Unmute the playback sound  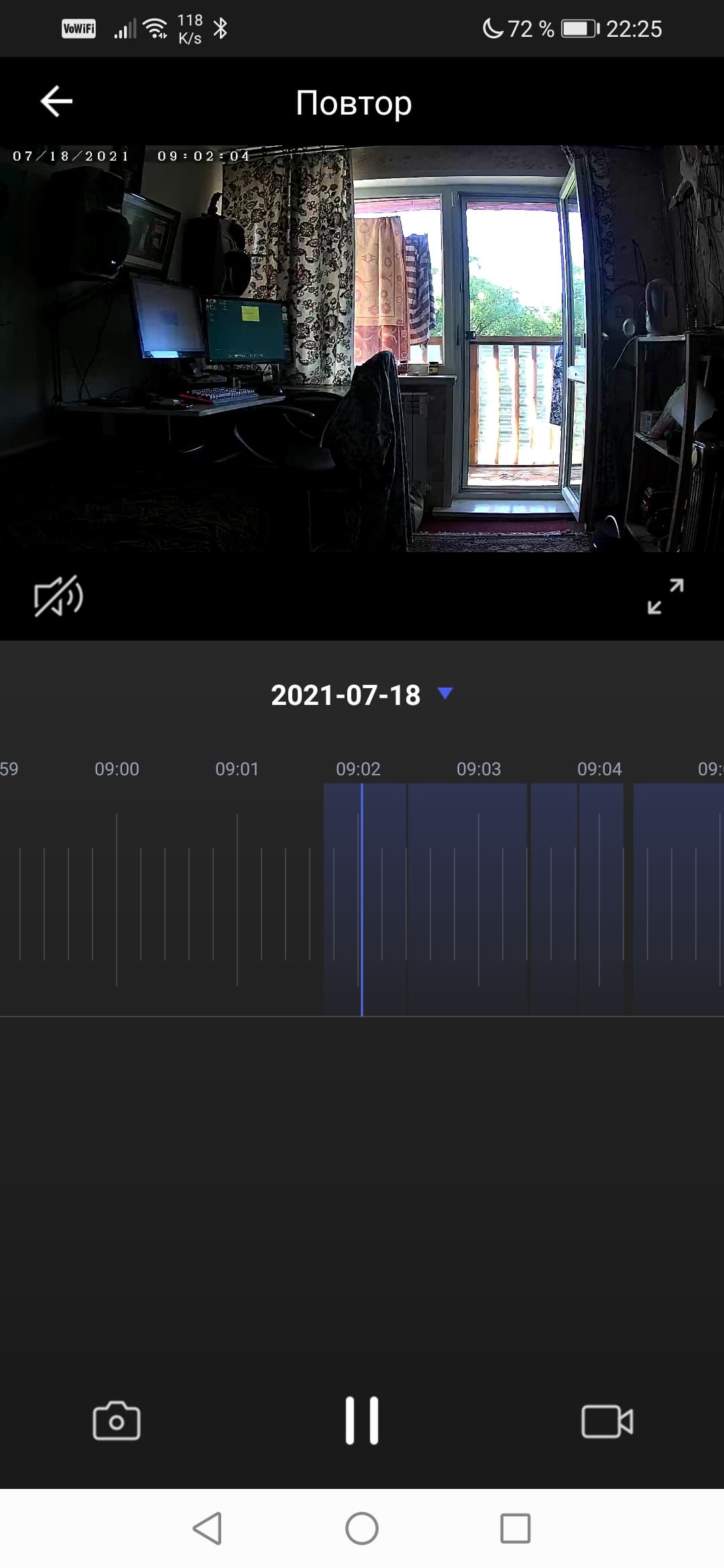(58, 596)
